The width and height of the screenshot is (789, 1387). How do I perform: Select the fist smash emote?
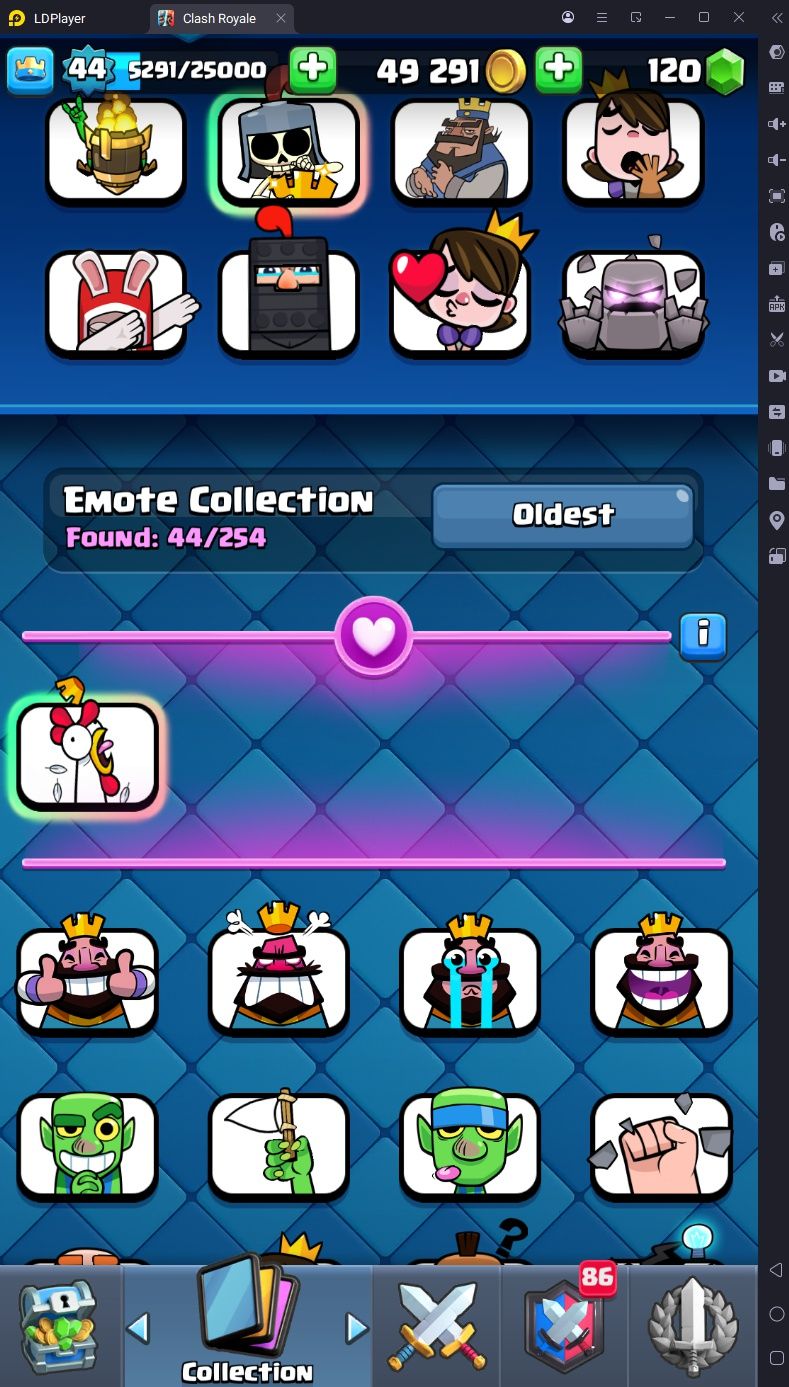pyautogui.click(x=662, y=1147)
